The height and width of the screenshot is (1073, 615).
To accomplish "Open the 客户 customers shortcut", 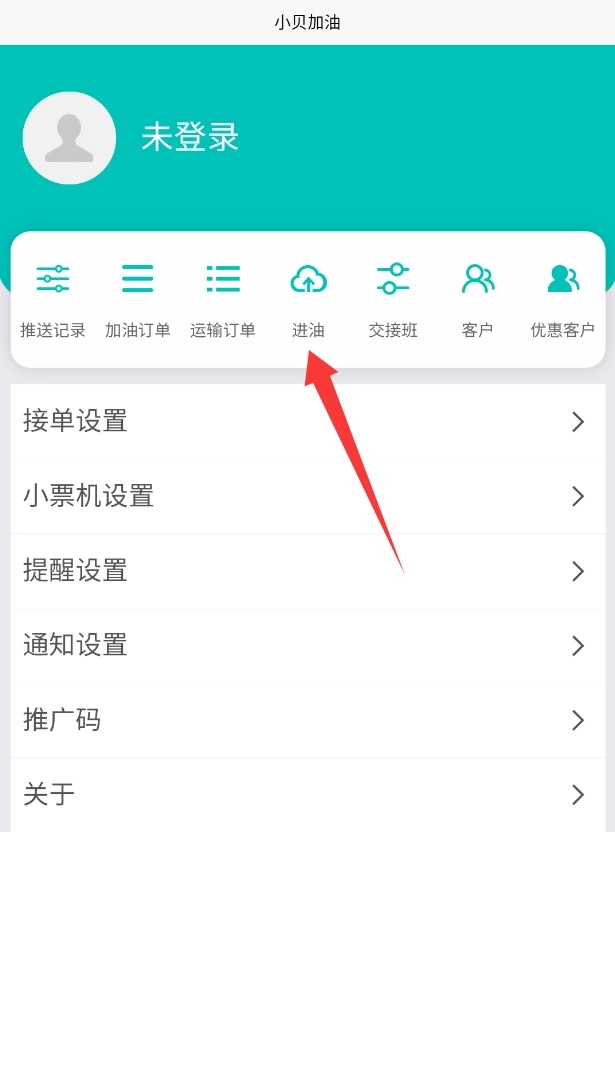I will coord(478,297).
